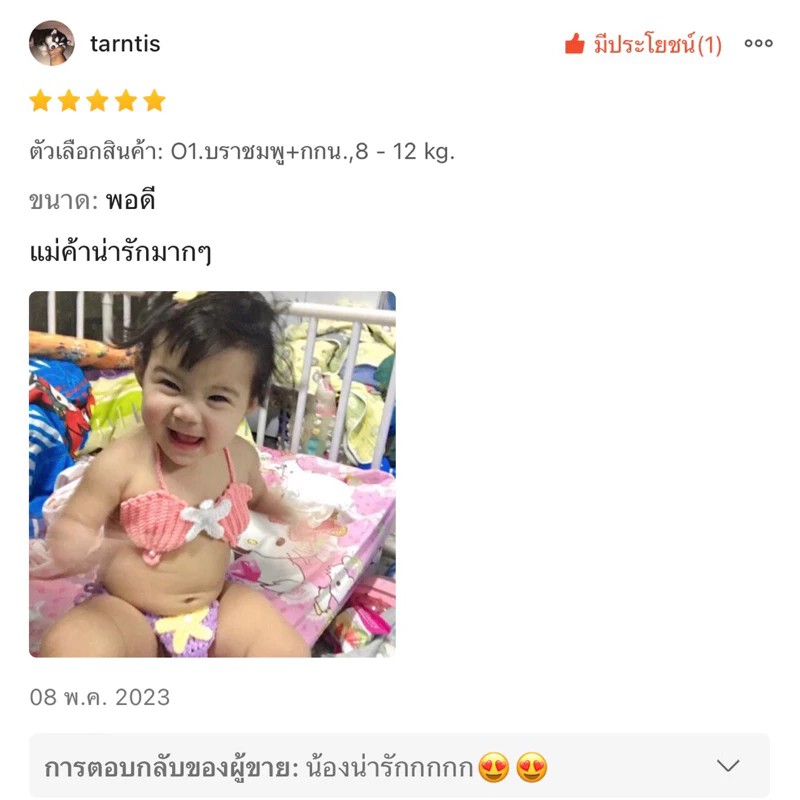Mark the review as helpful
Viewport: 800px width, 800px height.
click(x=643, y=44)
